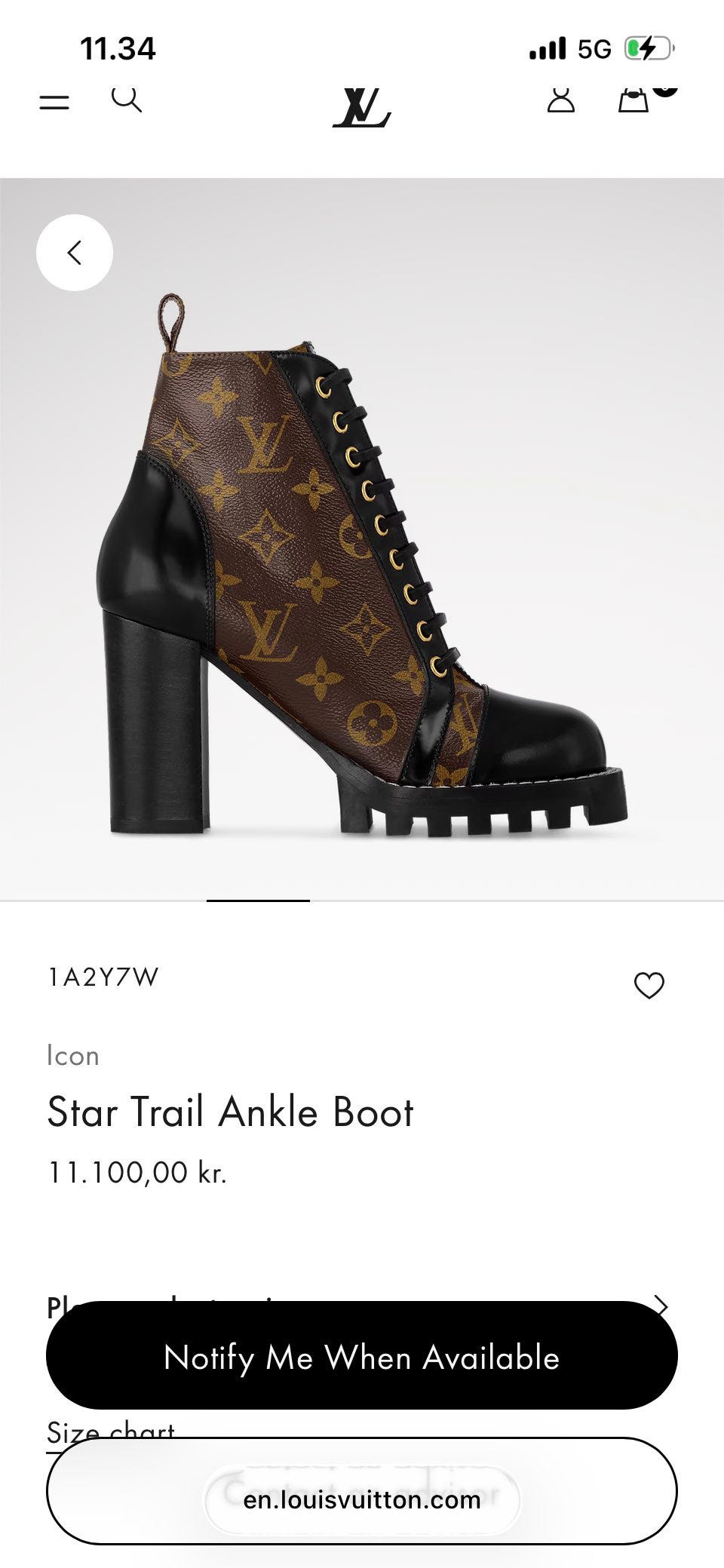This screenshot has height=1568, width=724.
Task: Open the hamburger menu
Action: pos(54,102)
